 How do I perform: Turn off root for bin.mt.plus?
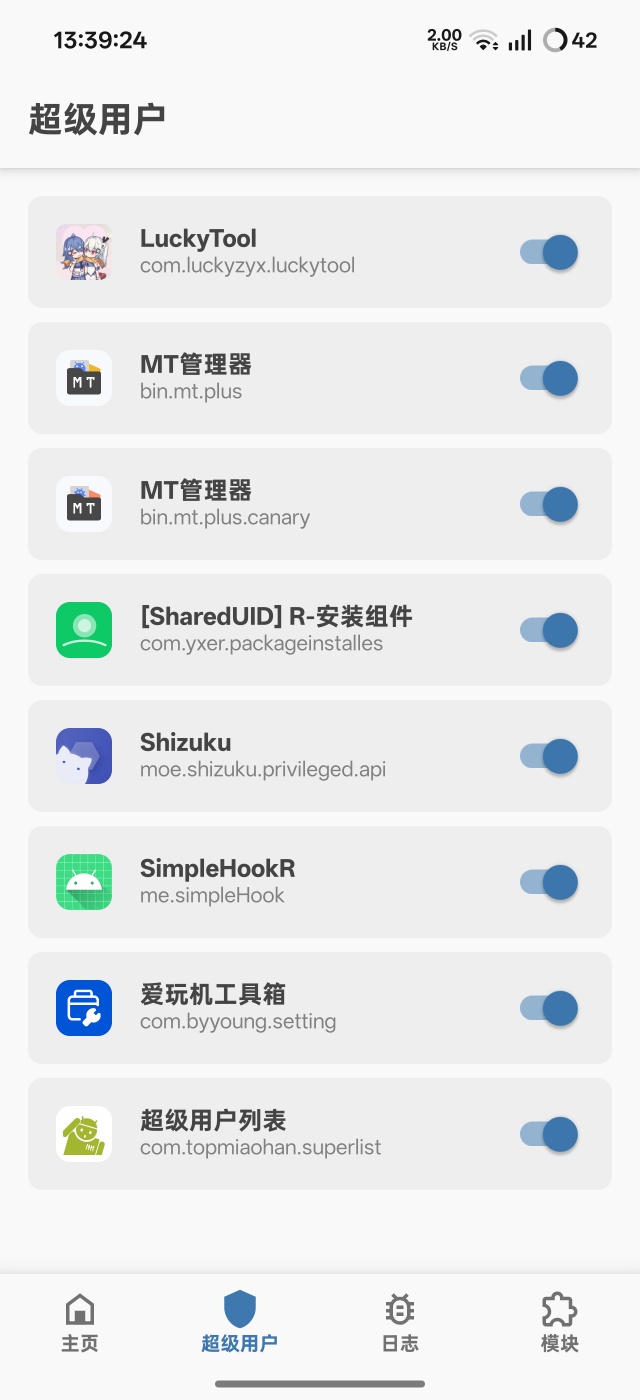pos(549,379)
